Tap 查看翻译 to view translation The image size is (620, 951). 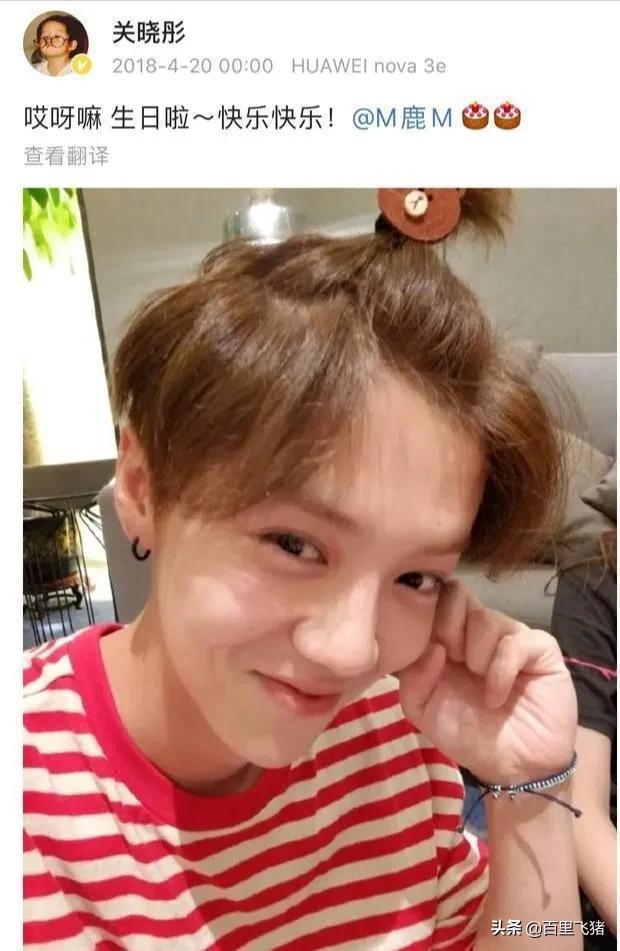coord(66,156)
